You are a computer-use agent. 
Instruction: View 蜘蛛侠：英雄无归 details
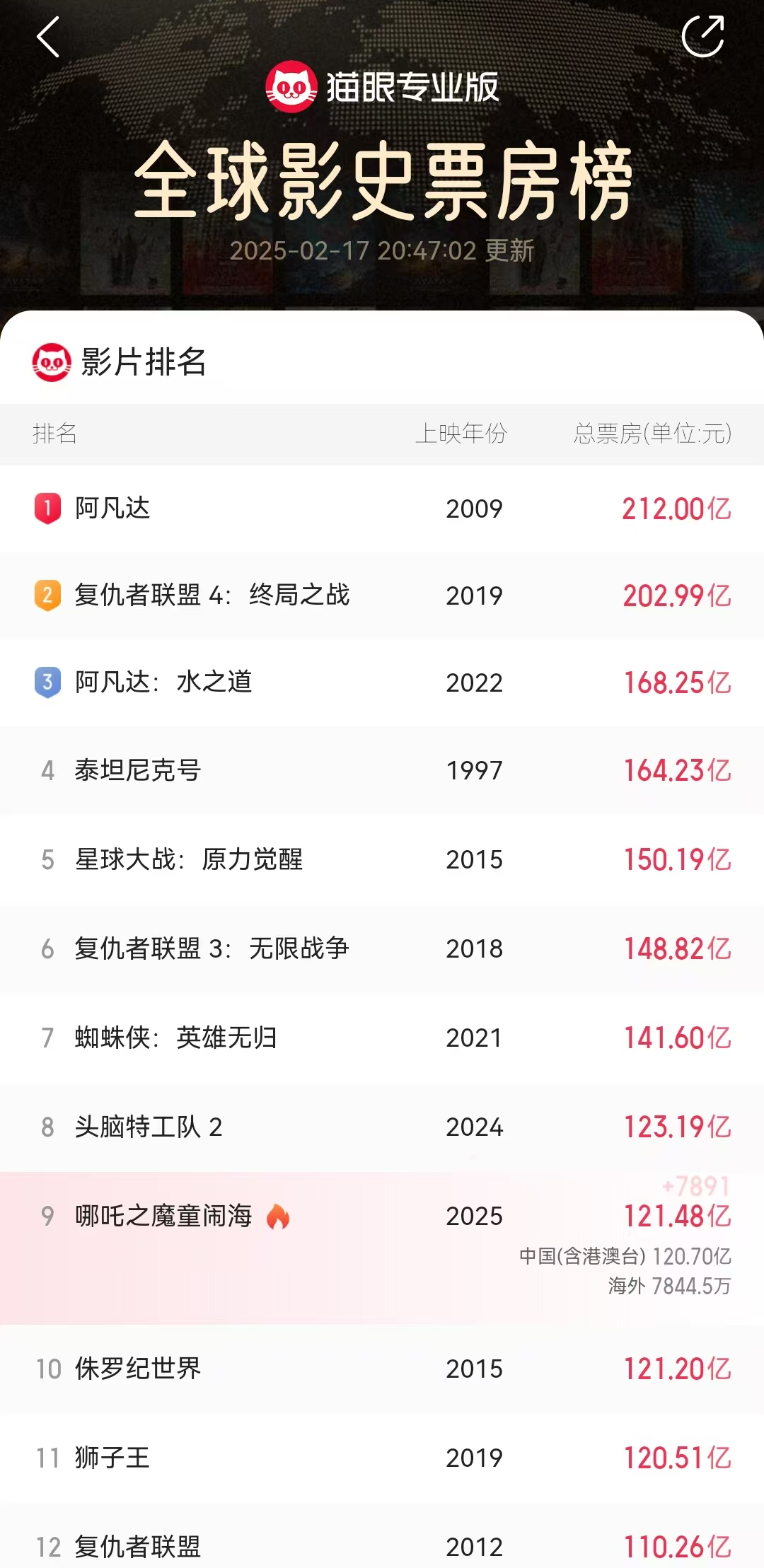pyautogui.click(x=382, y=1038)
